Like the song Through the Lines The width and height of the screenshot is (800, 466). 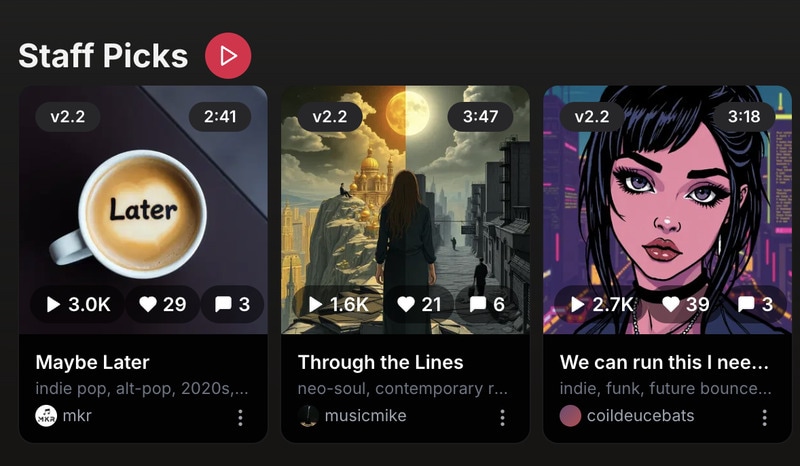click(x=419, y=304)
